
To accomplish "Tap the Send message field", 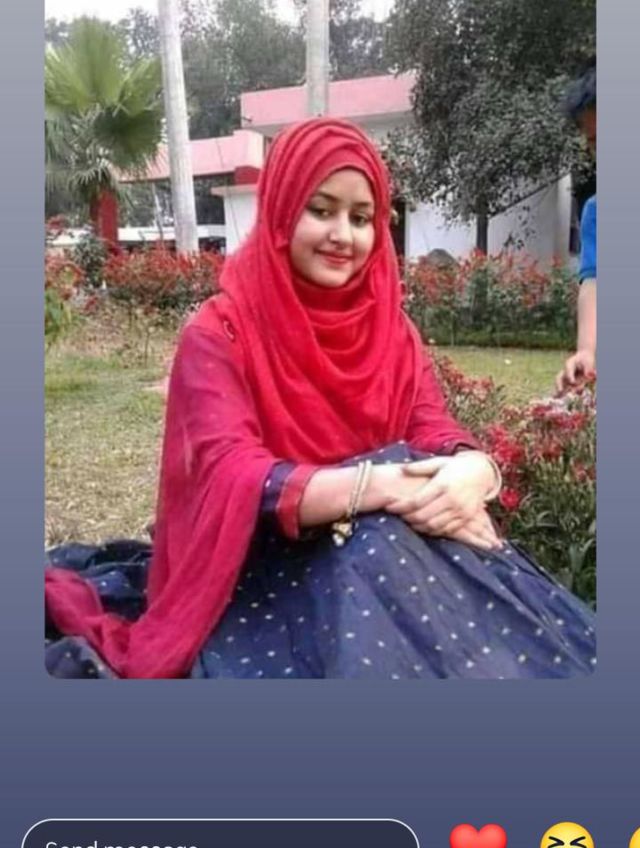I will pos(220,836).
